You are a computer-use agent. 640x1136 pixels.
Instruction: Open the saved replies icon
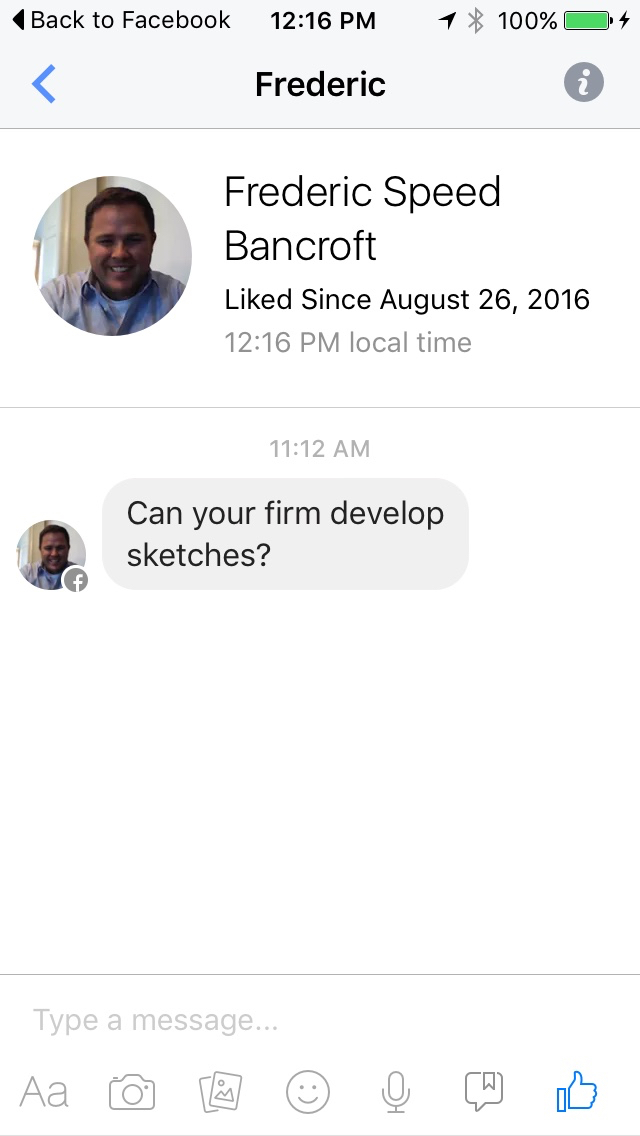484,1090
